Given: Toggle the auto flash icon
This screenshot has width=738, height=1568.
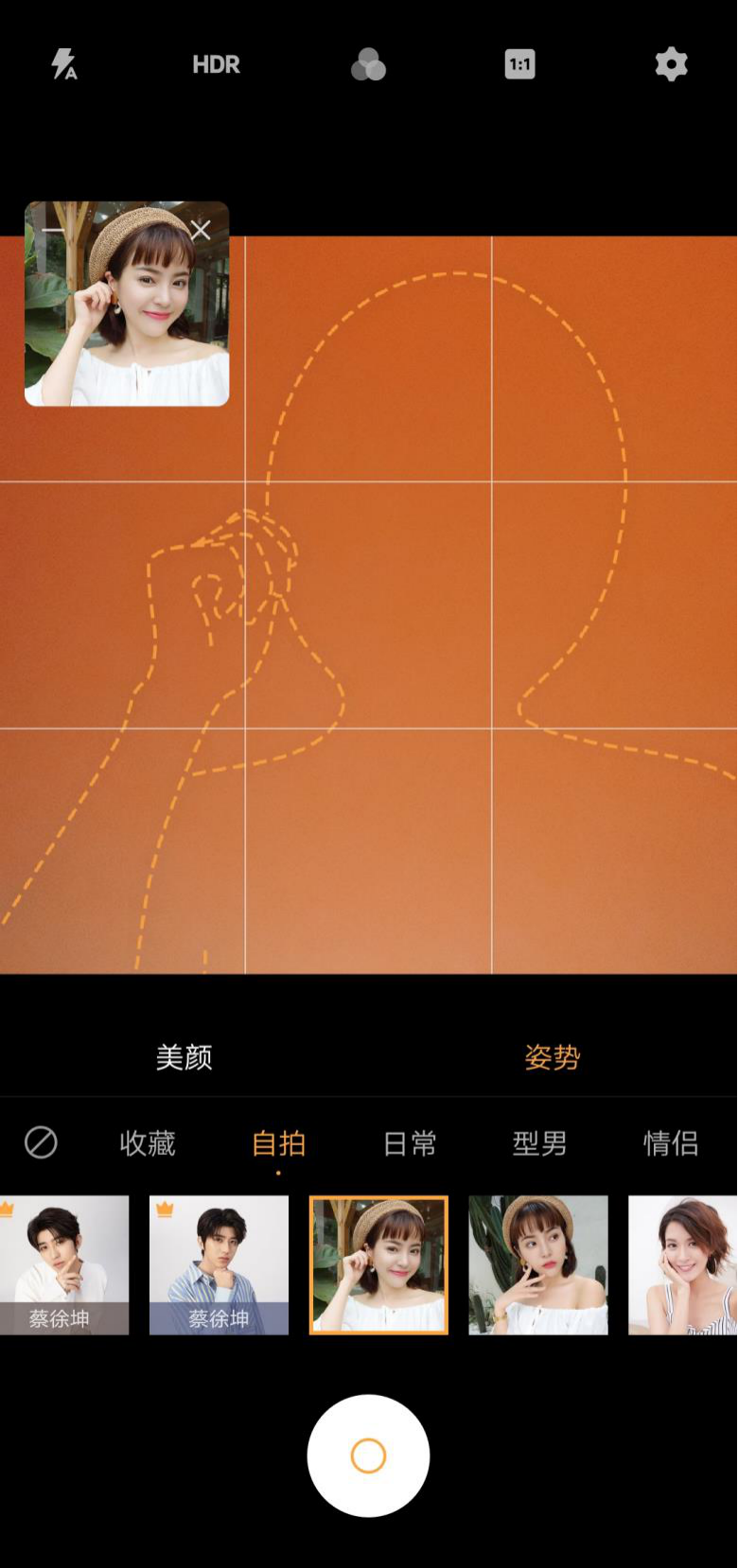Looking at the screenshot, I should tap(63, 64).
